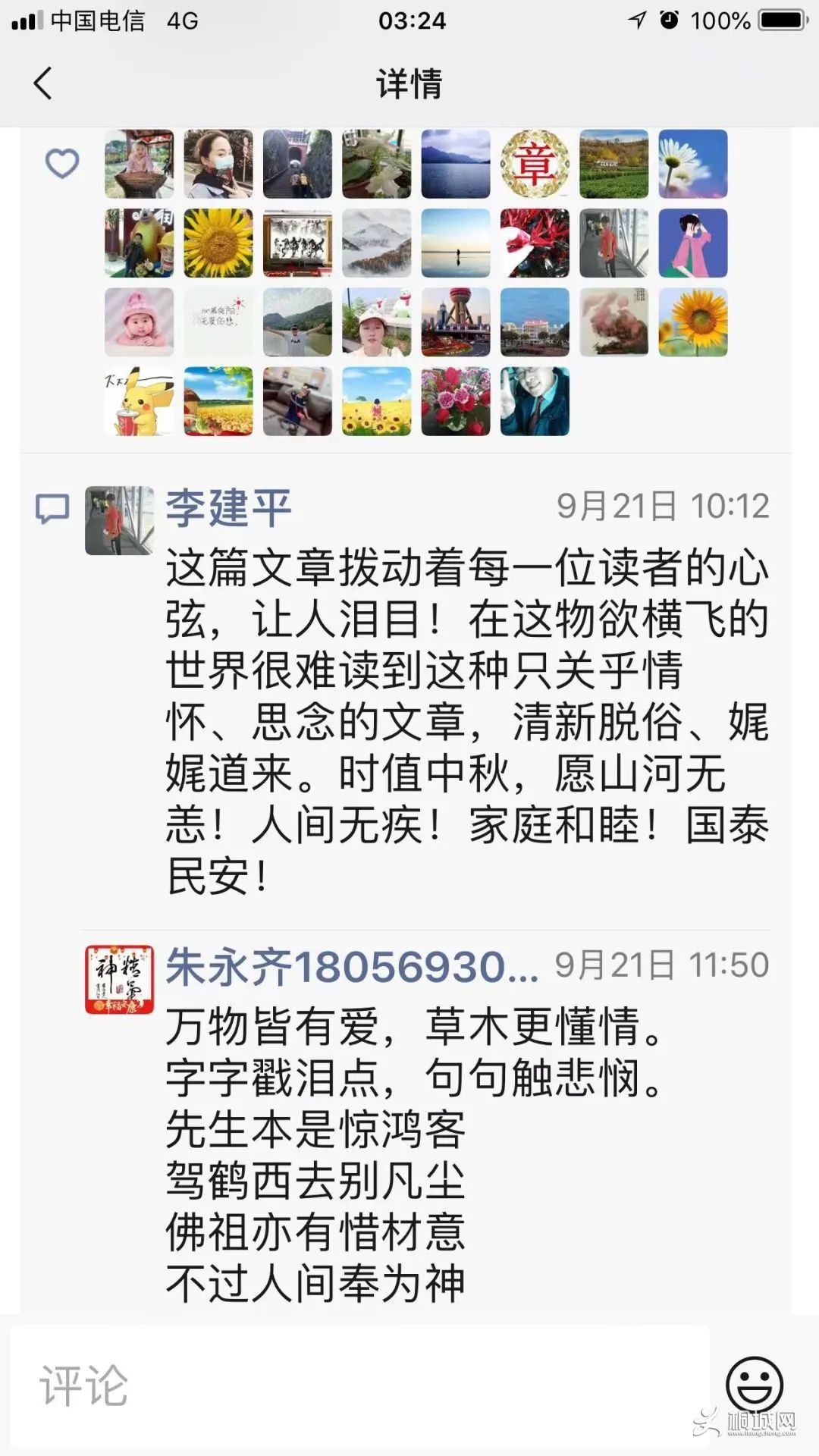This screenshot has height=1456, width=819.
Task: Tap 李建平's avatar beside the comment
Action: [x=119, y=521]
